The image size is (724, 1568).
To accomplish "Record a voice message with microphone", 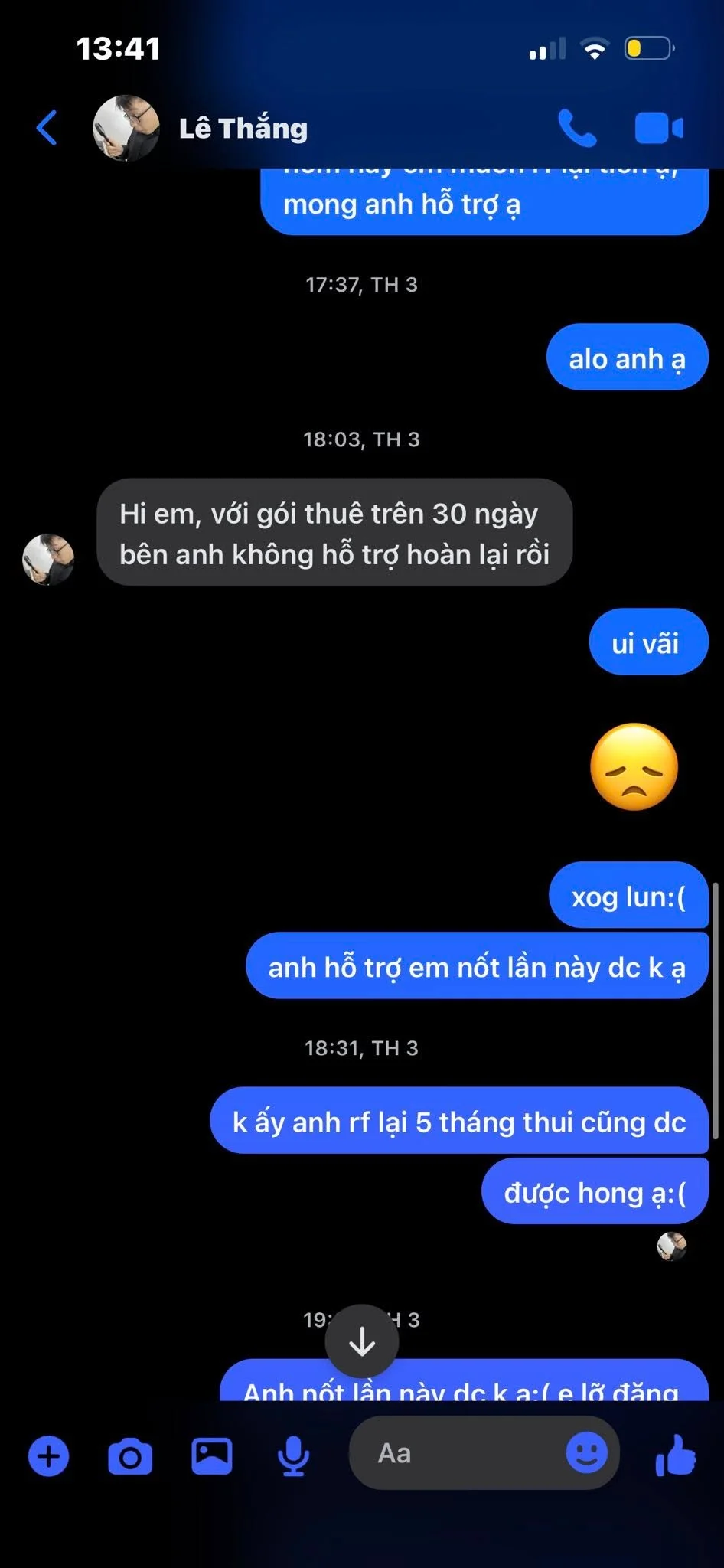I will point(293,1455).
